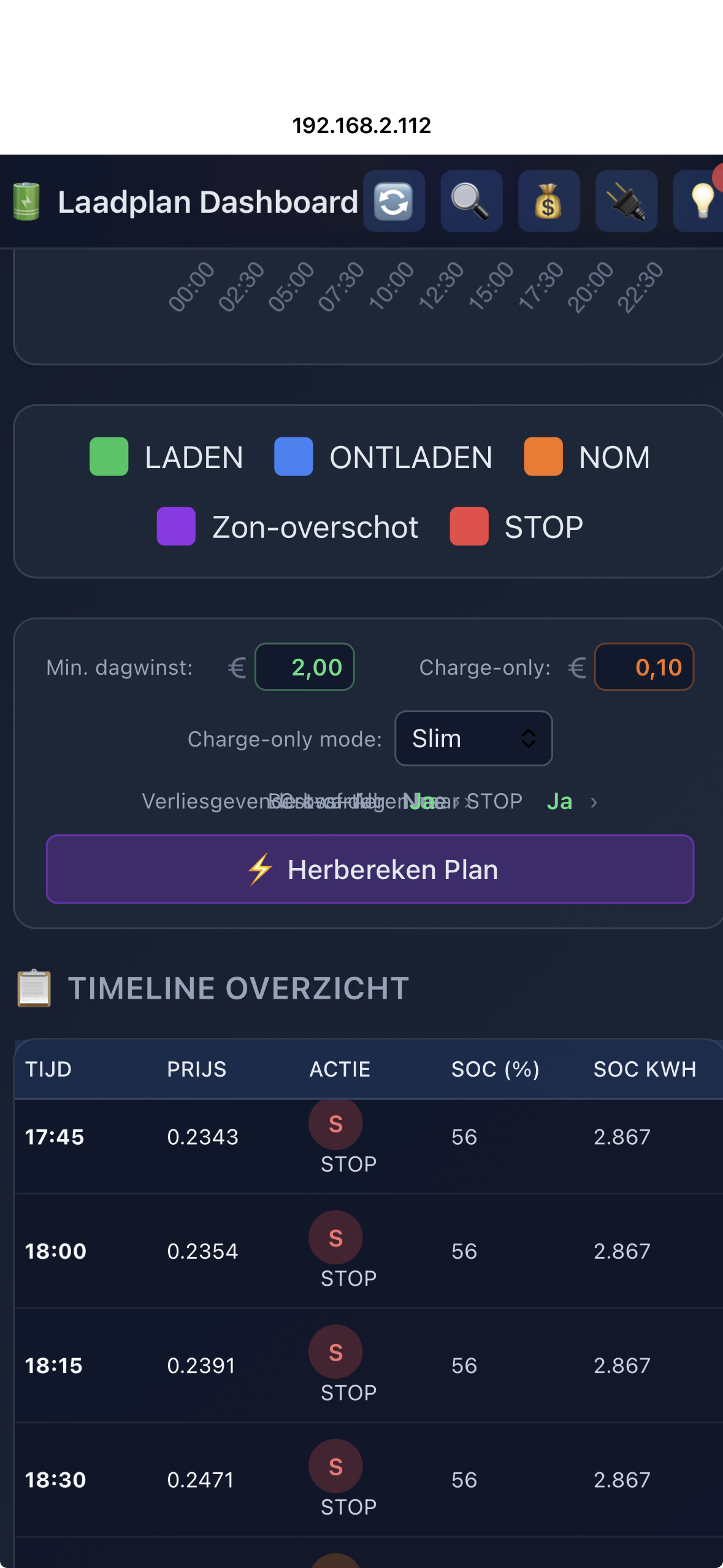Image resolution: width=723 pixels, height=1568 pixels.
Task: Tap the refresh button in the header
Action: (x=394, y=201)
